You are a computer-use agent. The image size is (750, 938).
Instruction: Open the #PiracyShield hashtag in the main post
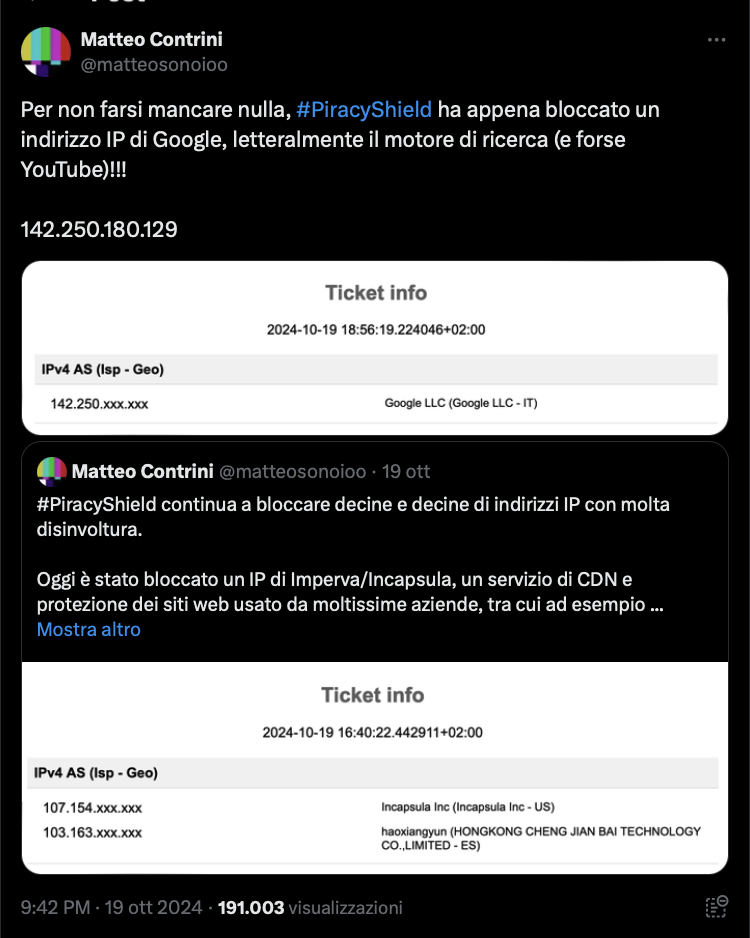click(364, 110)
